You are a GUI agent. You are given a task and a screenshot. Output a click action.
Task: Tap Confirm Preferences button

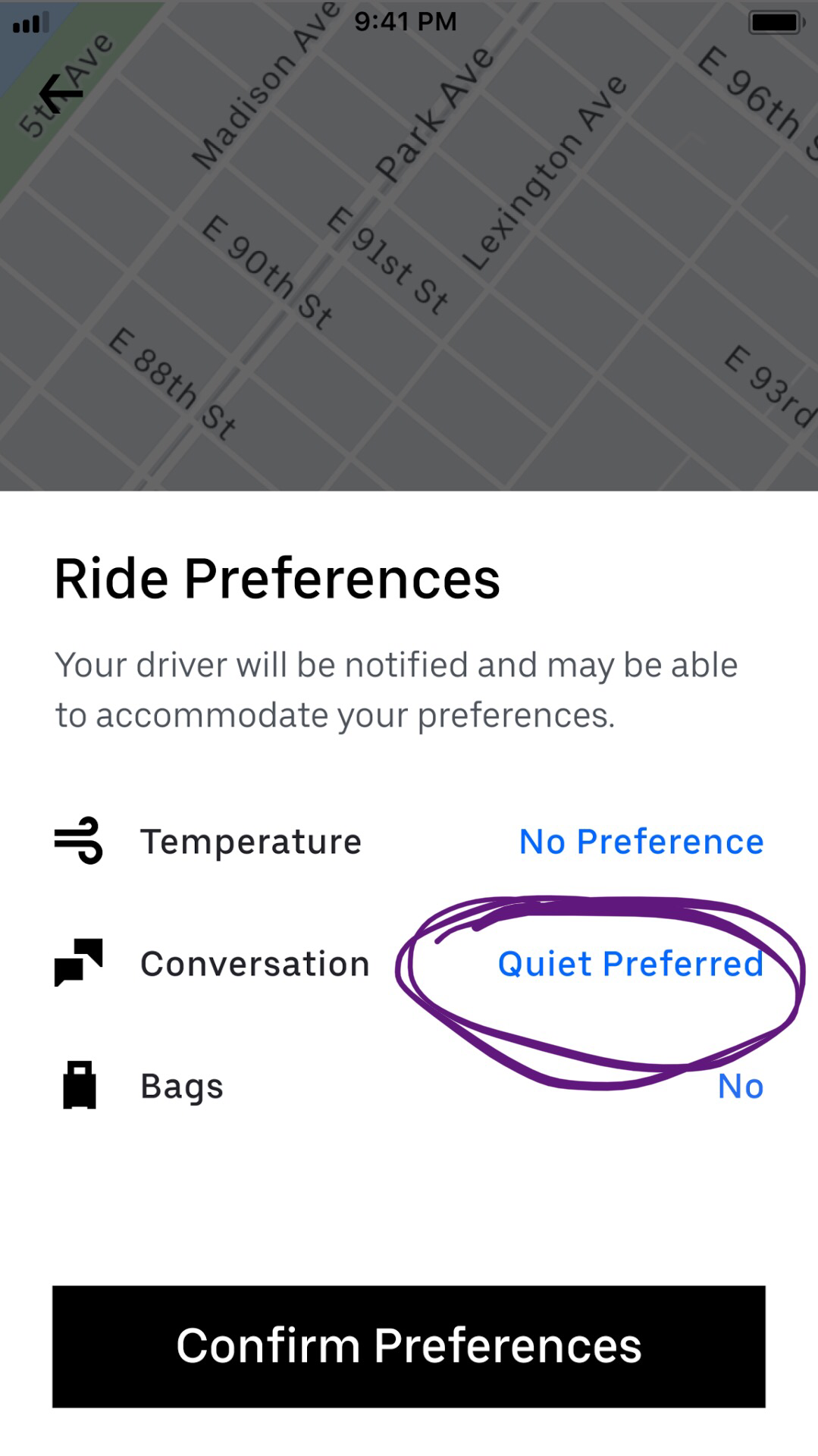(409, 1346)
